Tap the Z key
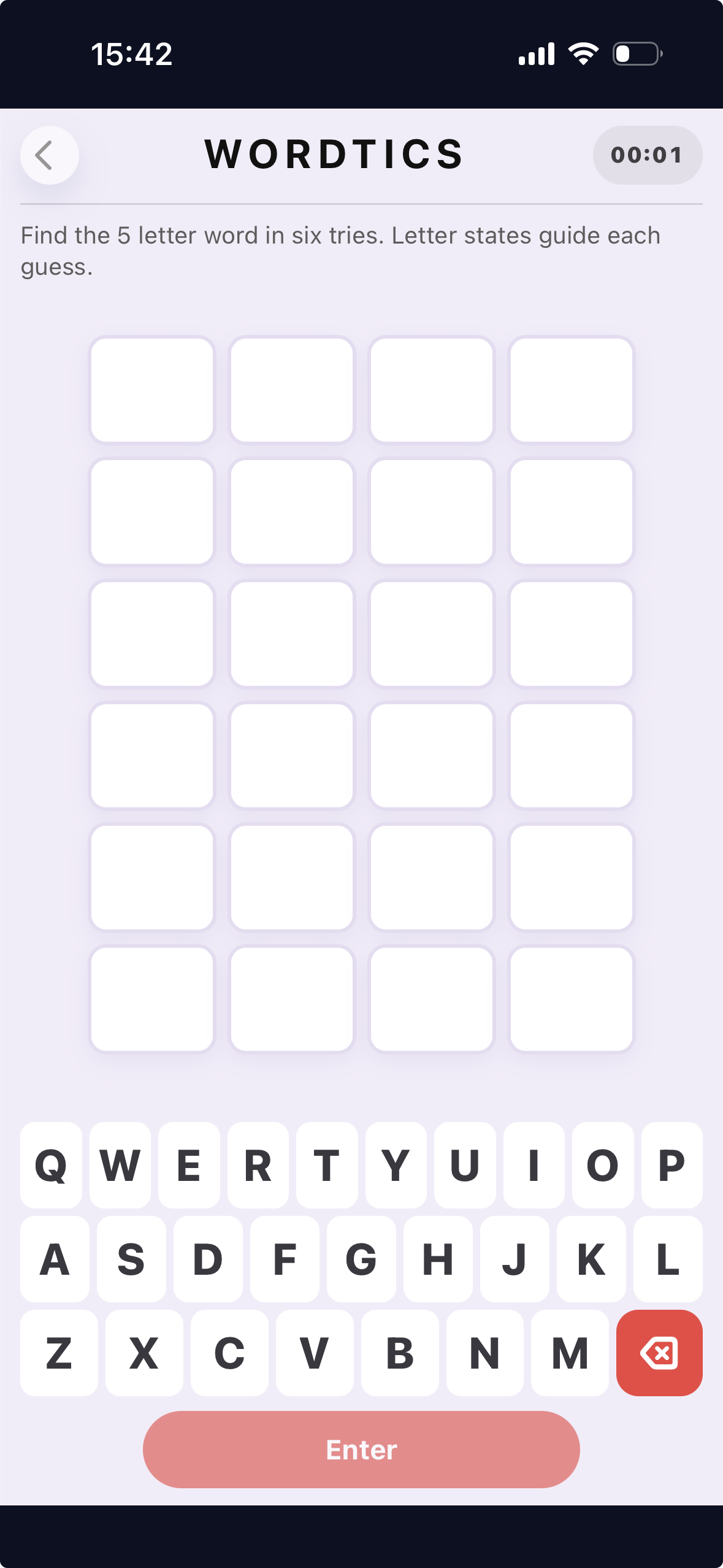 click(x=59, y=1353)
